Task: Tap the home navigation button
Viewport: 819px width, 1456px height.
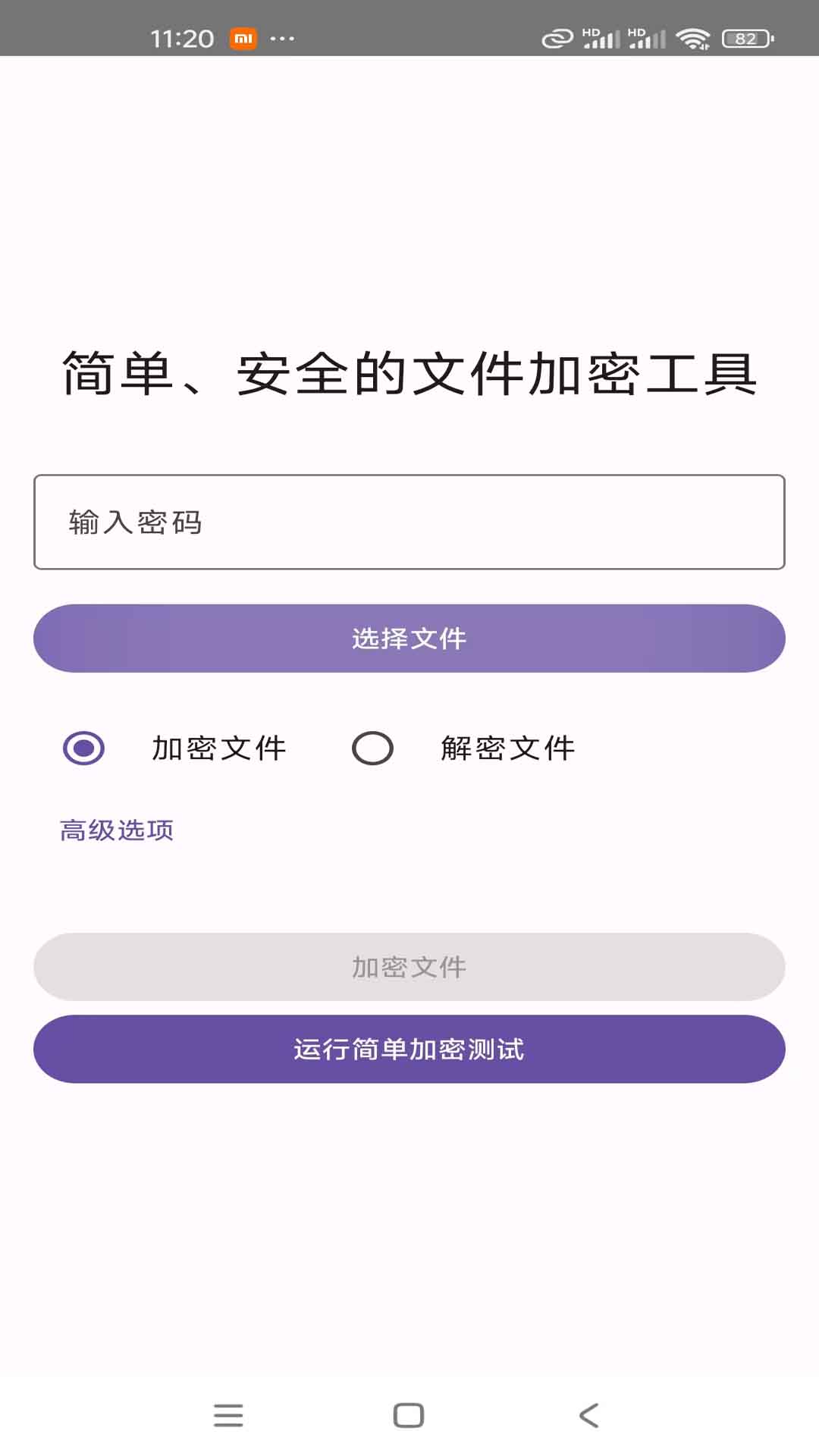Action: [409, 1412]
